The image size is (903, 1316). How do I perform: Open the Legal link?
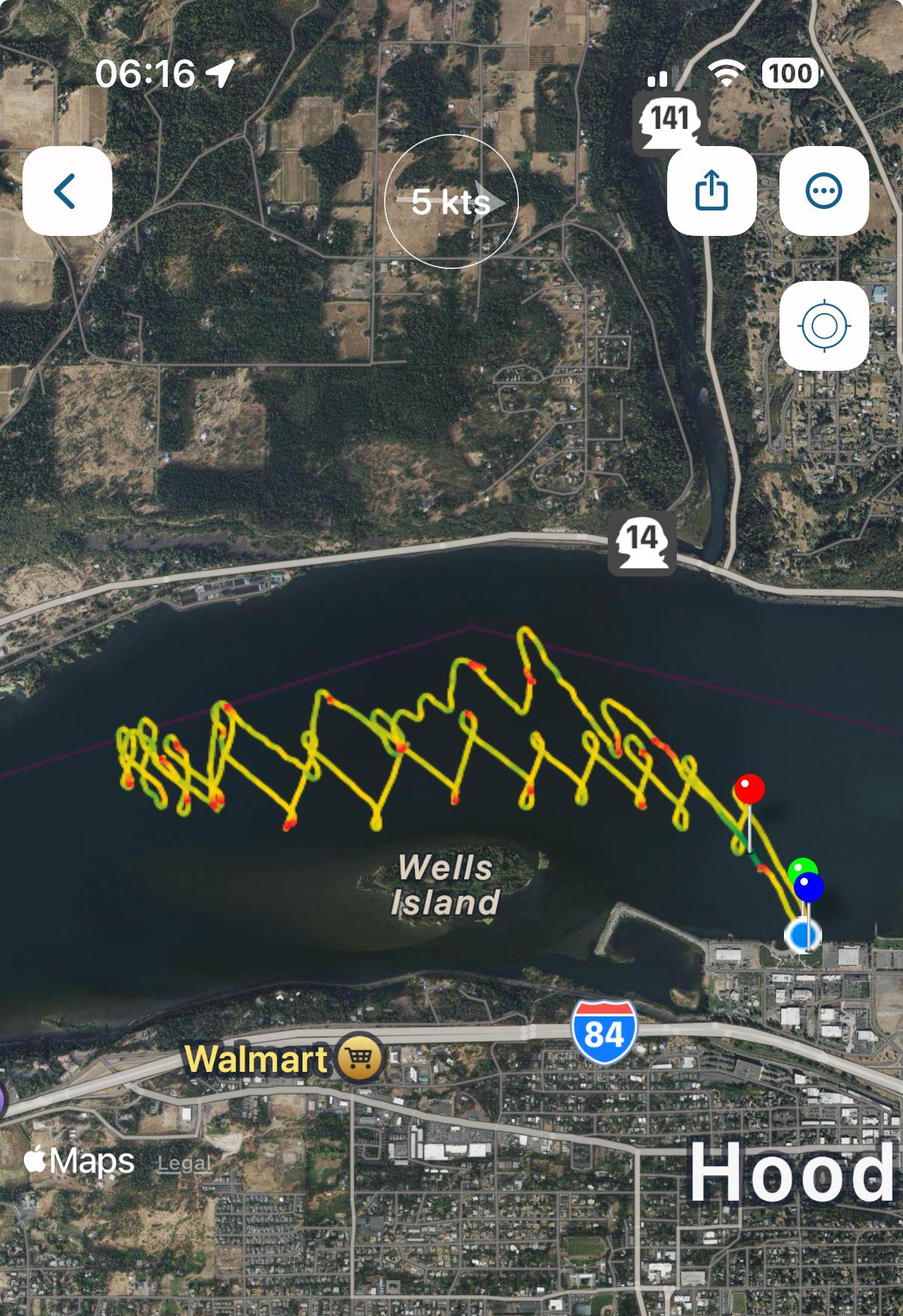[184, 1163]
